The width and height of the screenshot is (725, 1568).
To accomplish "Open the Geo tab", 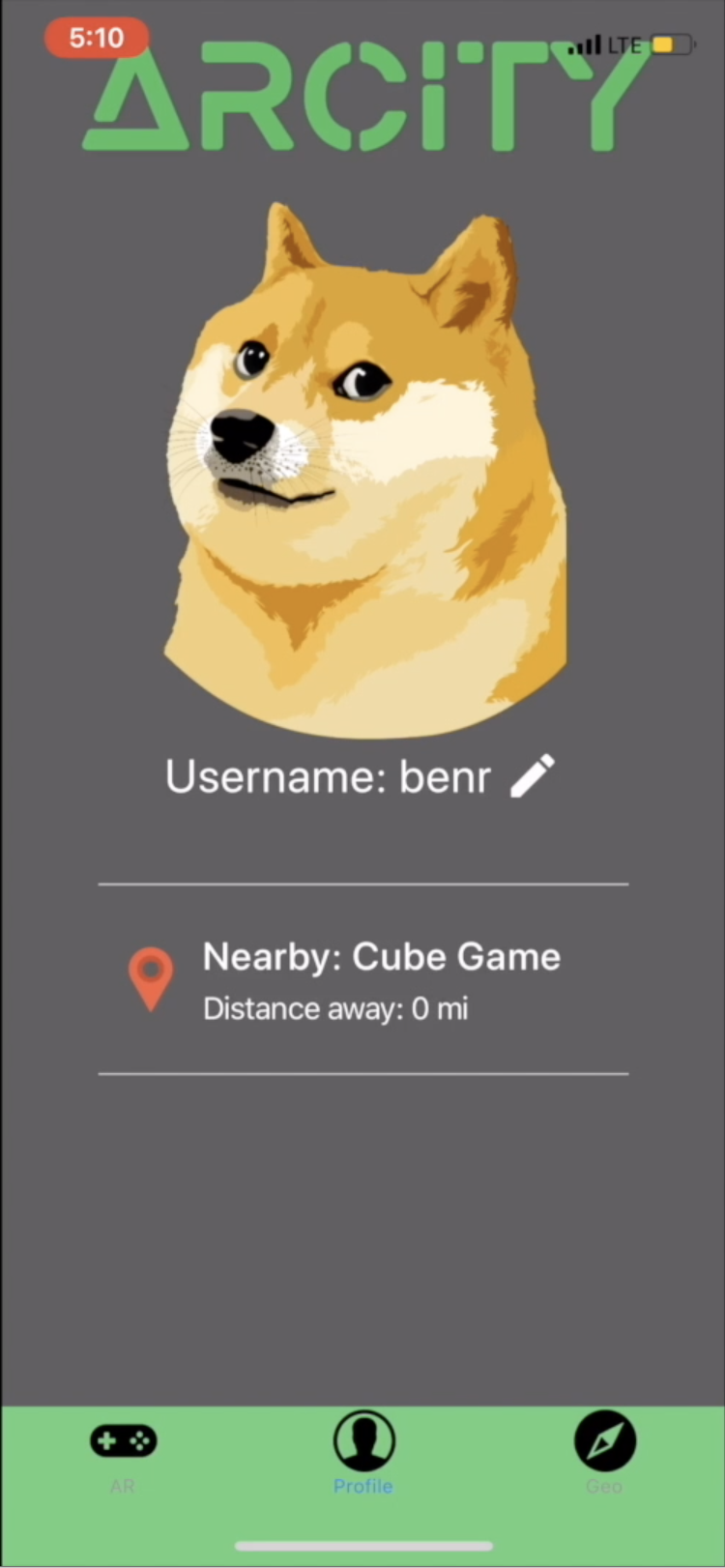I will pyautogui.click(x=604, y=1453).
